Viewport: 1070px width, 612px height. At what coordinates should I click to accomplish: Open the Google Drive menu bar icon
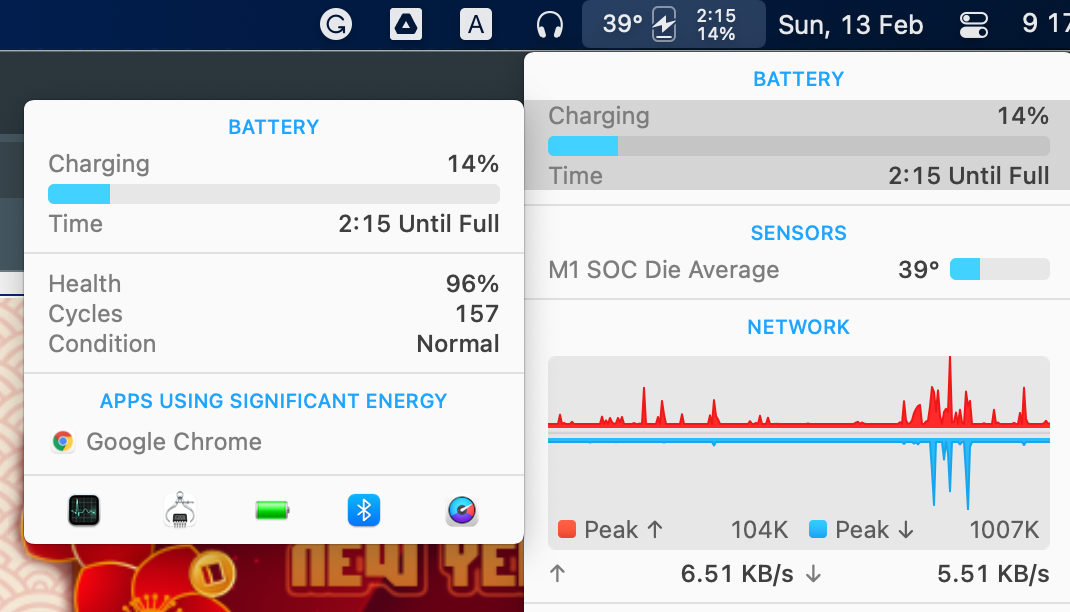coord(406,25)
